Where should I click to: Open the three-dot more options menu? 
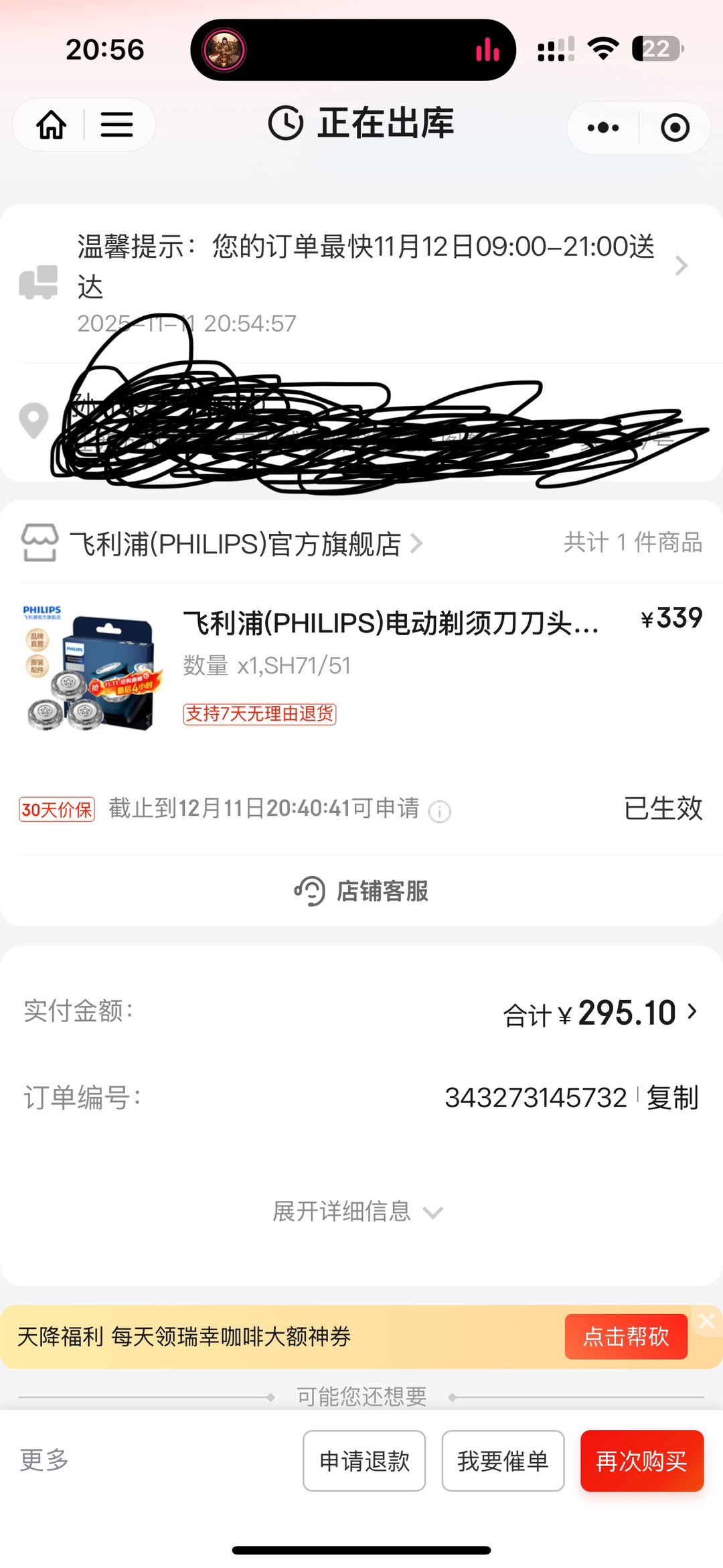click(602, 127)
